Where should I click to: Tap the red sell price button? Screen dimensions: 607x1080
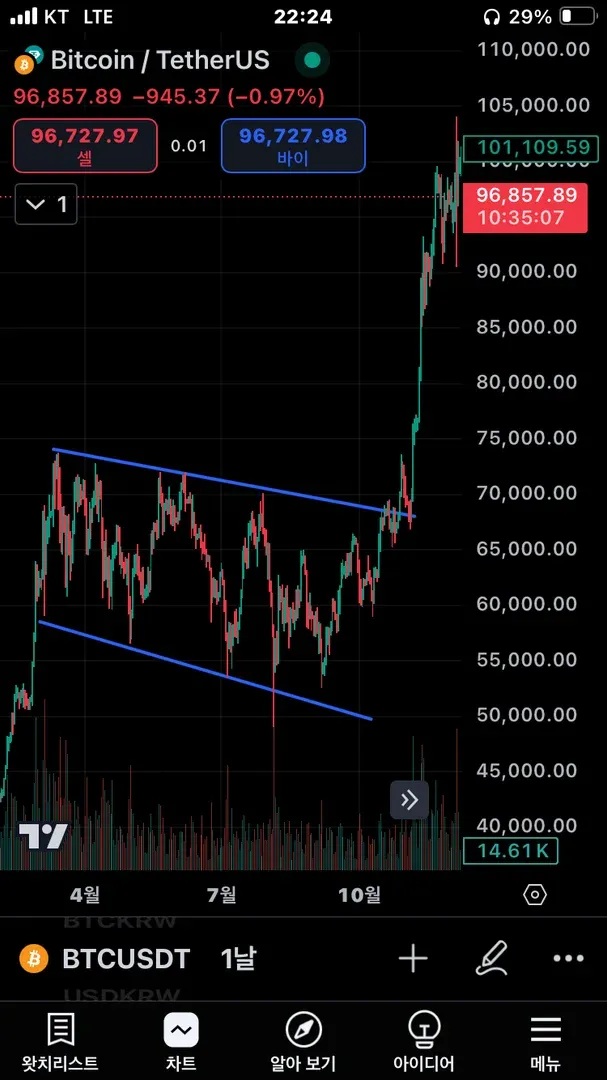85,146
